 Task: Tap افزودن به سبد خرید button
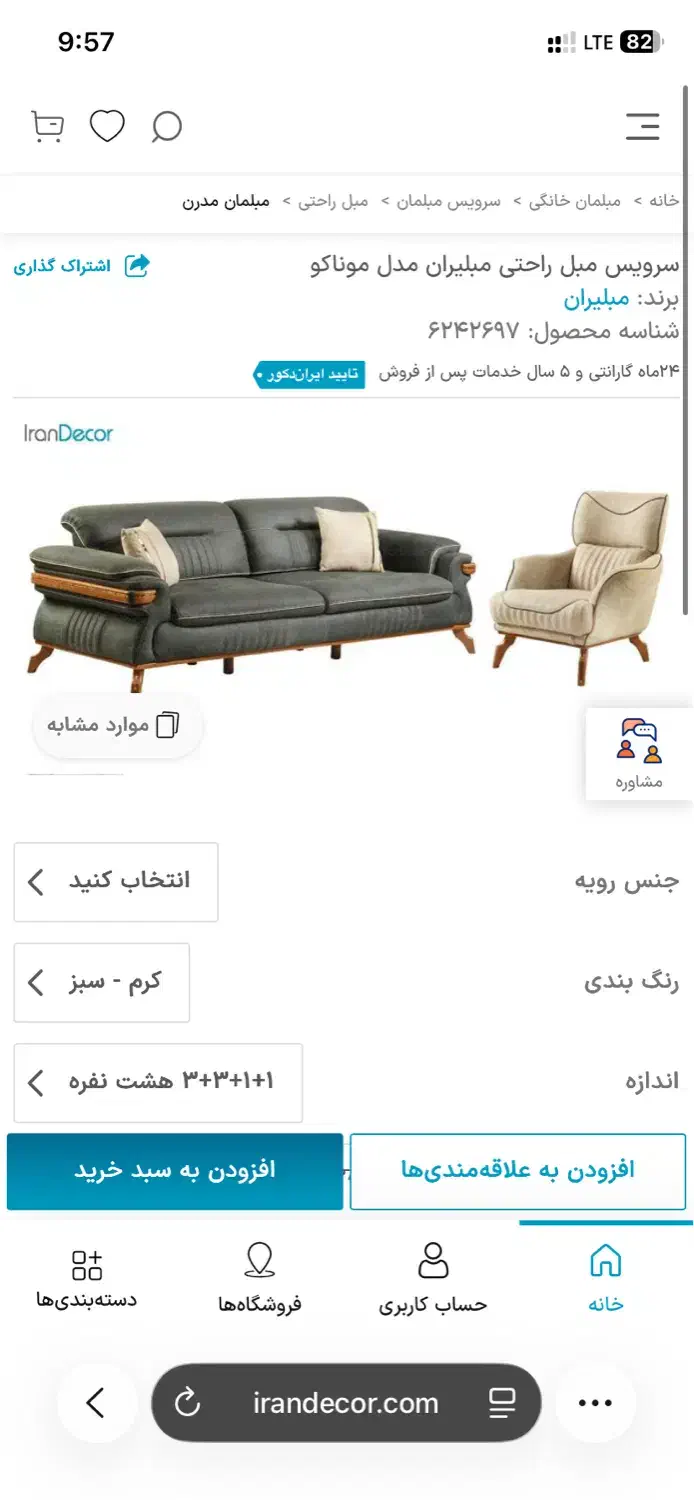coord(175,1170)
